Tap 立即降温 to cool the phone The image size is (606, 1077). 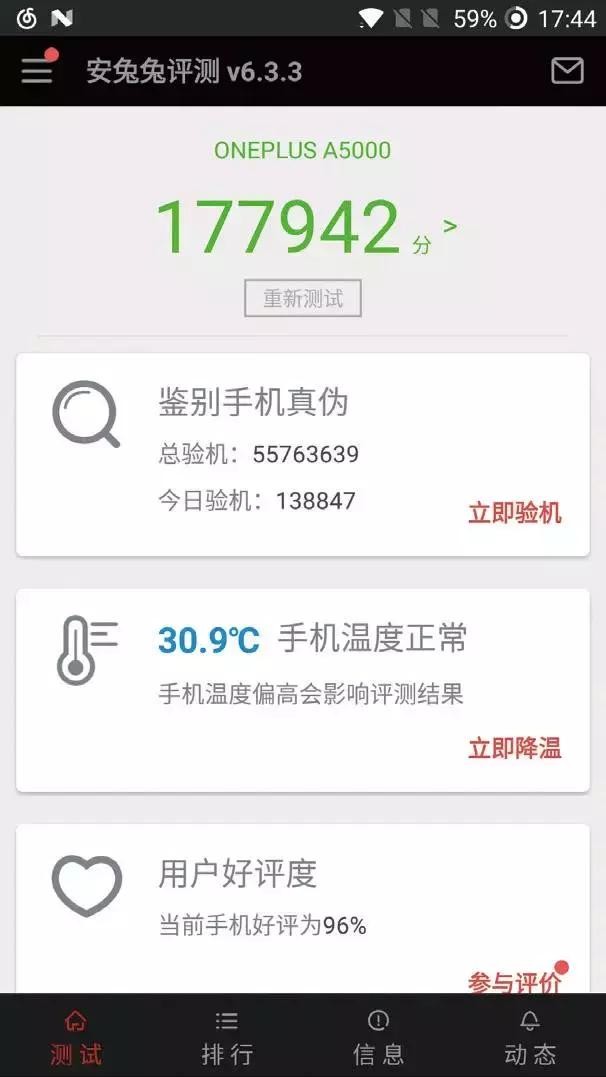point(515,748)
